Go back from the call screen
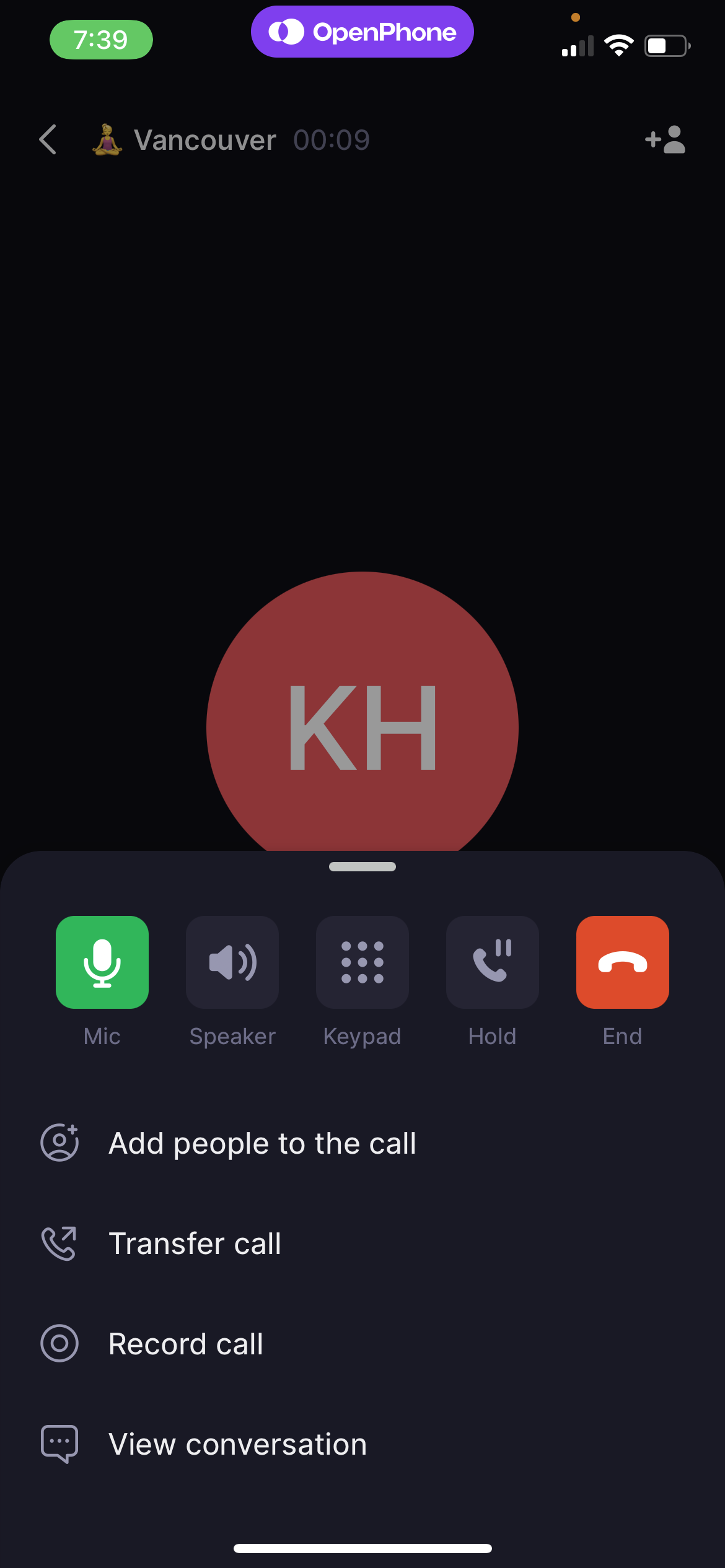 click(48, 139)
